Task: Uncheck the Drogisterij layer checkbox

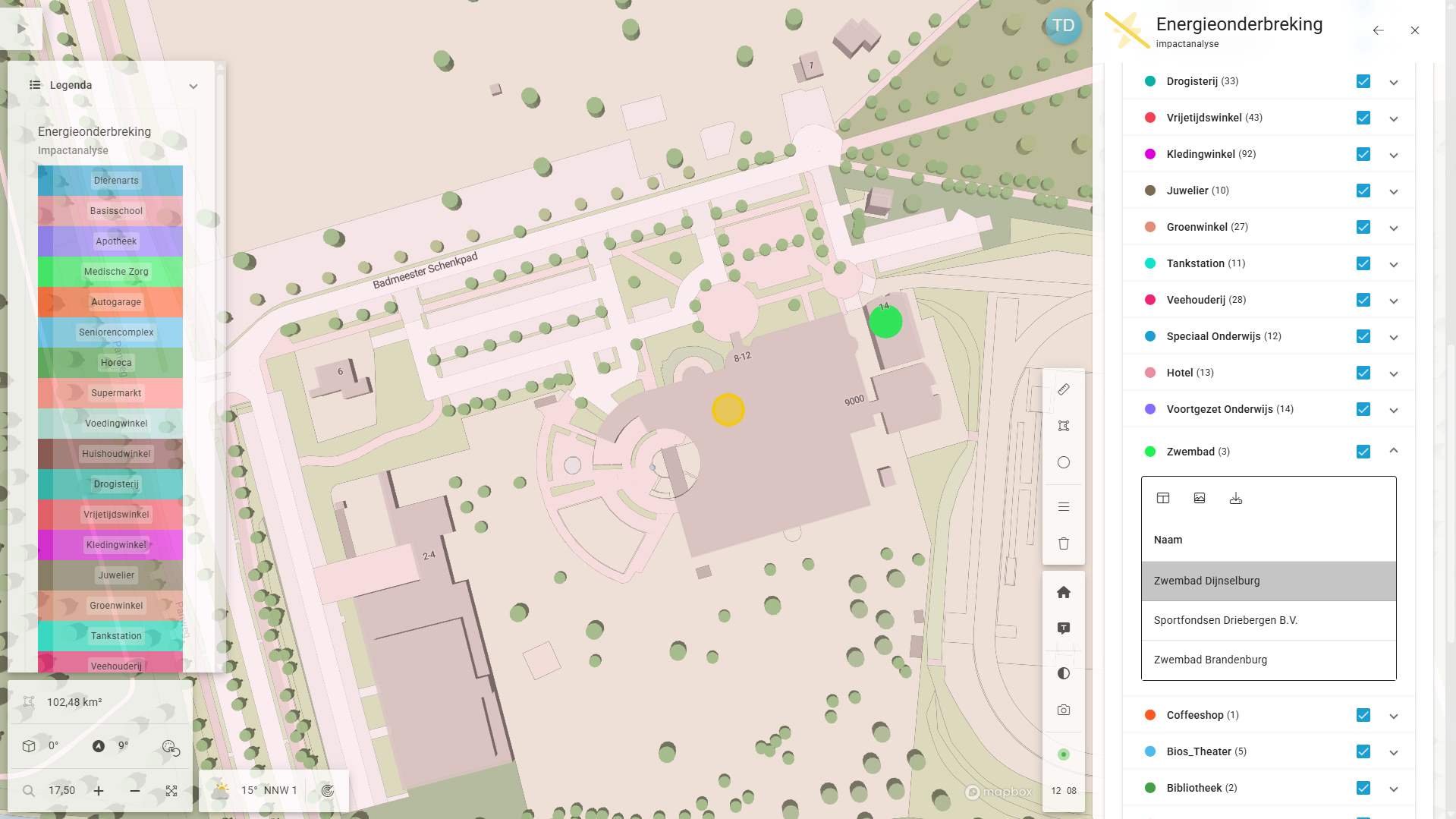Action: click(1363, 81)
